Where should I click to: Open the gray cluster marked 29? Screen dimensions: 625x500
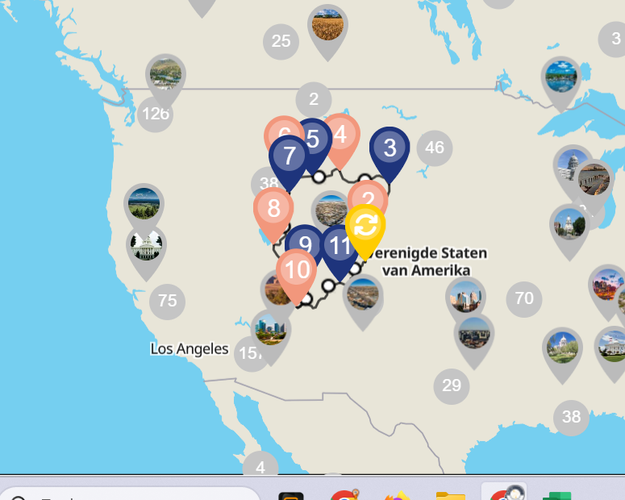pos(451,385)
